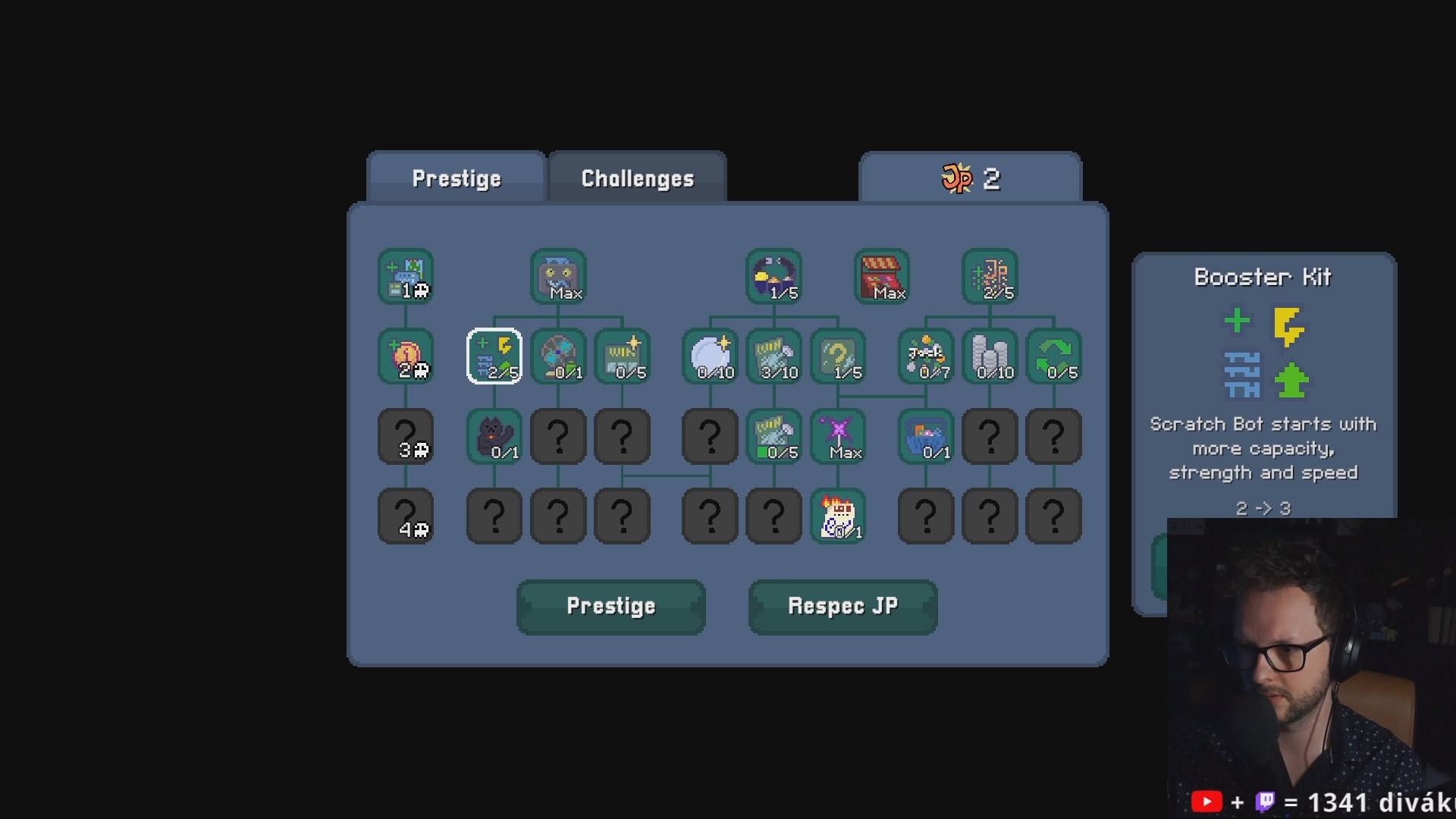Screen dimensions: 1456x819
Task: Tap the Prestige button
Action: click(610, 606)
